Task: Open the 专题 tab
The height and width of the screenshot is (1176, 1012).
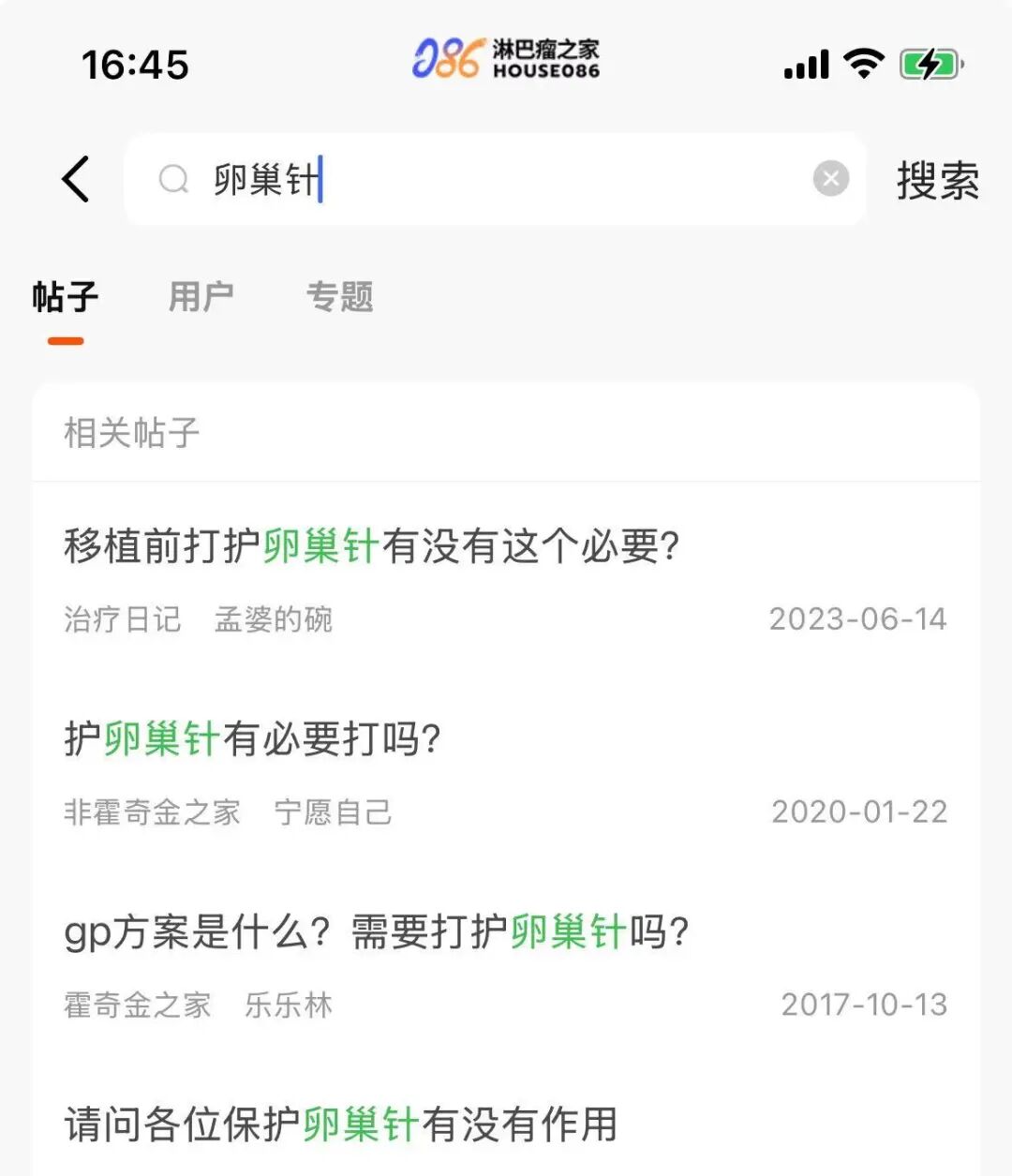Action: tap(339, 296)
